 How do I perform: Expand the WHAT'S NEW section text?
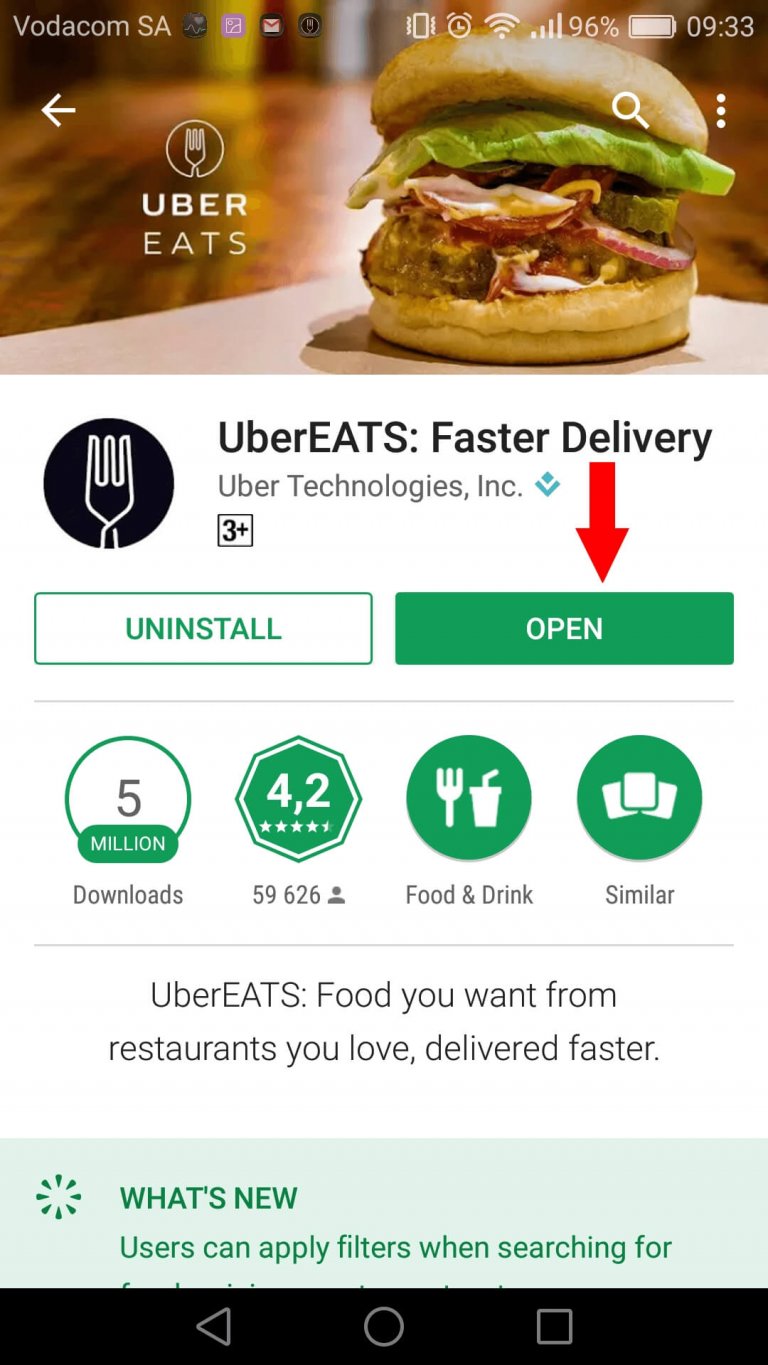point(208,1198)
